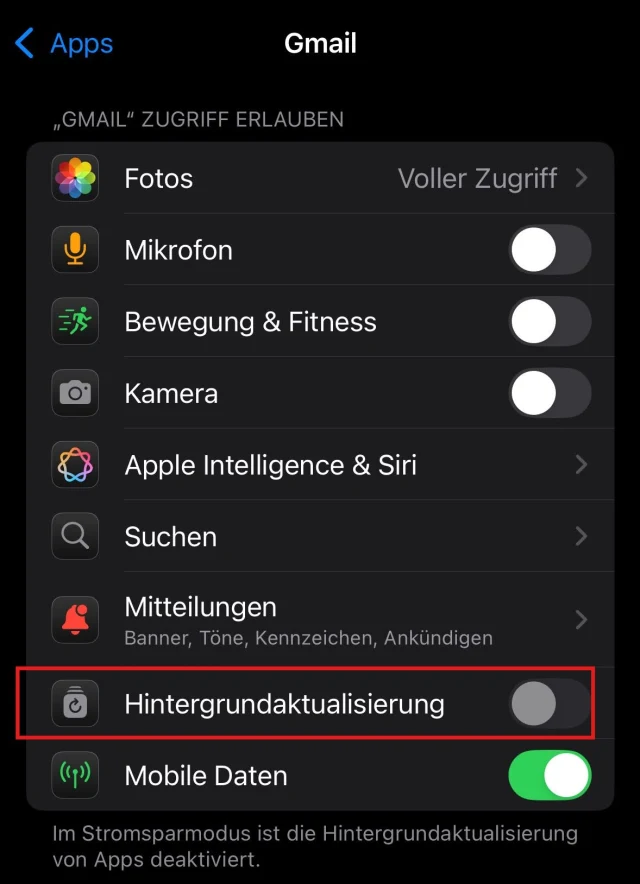The height and width of the screenshot is (884, 640).
Task: Go back to the Apps list
Action: coord(65,44)
